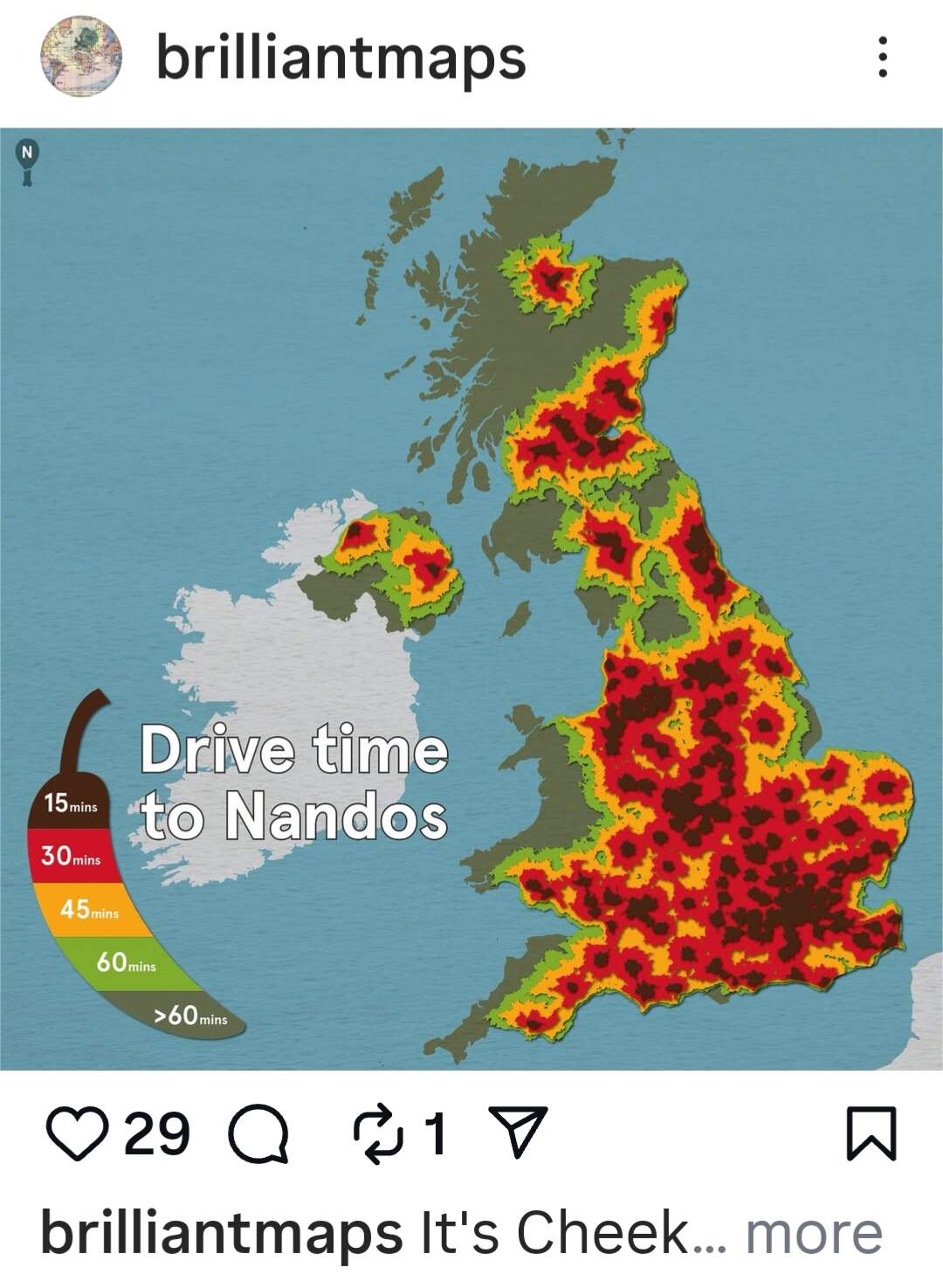Open the brilliantmaps username at top

click(341, 58)
